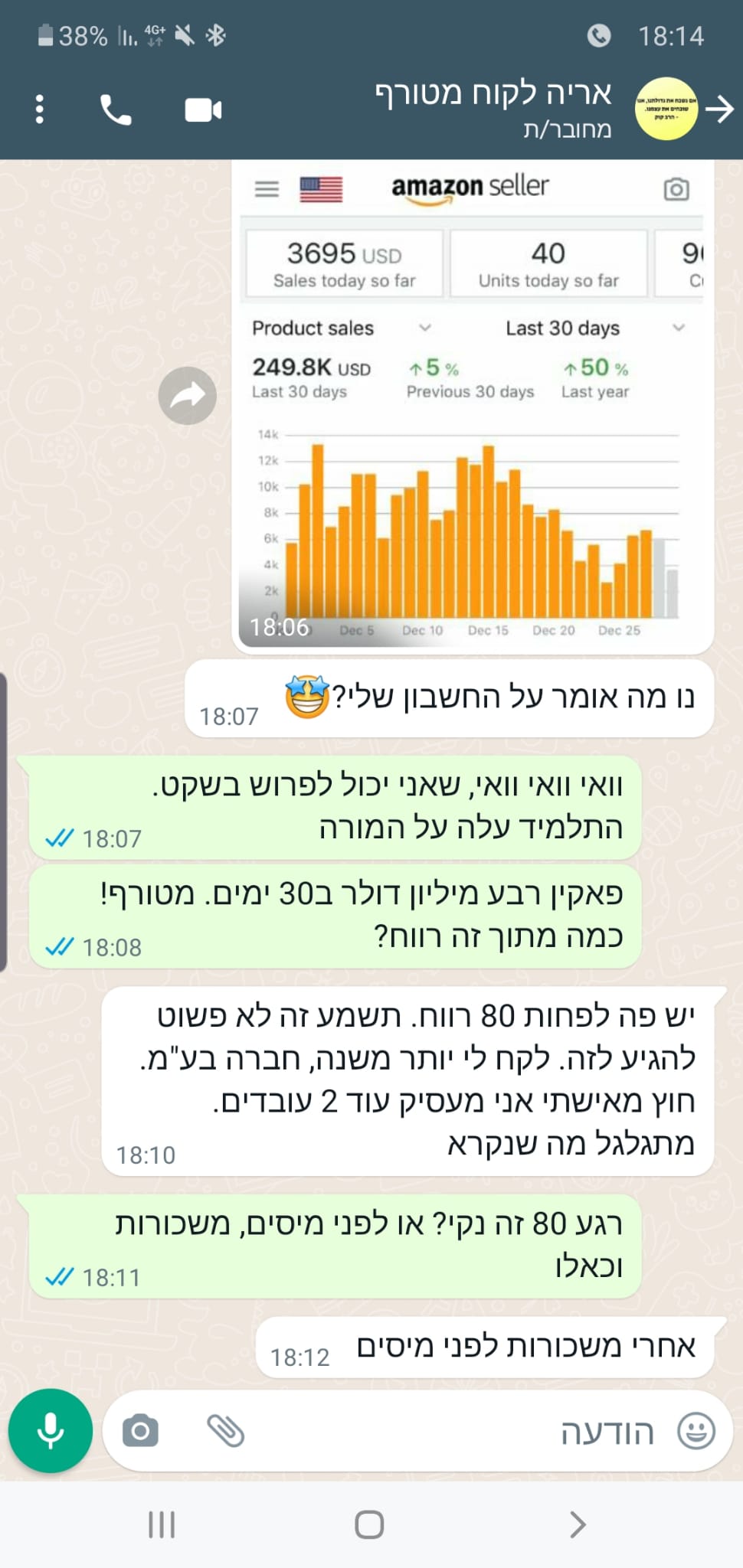The height and width of the screenshot is (1568, 743).
Task: Tap the system home button
Action: (x=369, y=1524)
